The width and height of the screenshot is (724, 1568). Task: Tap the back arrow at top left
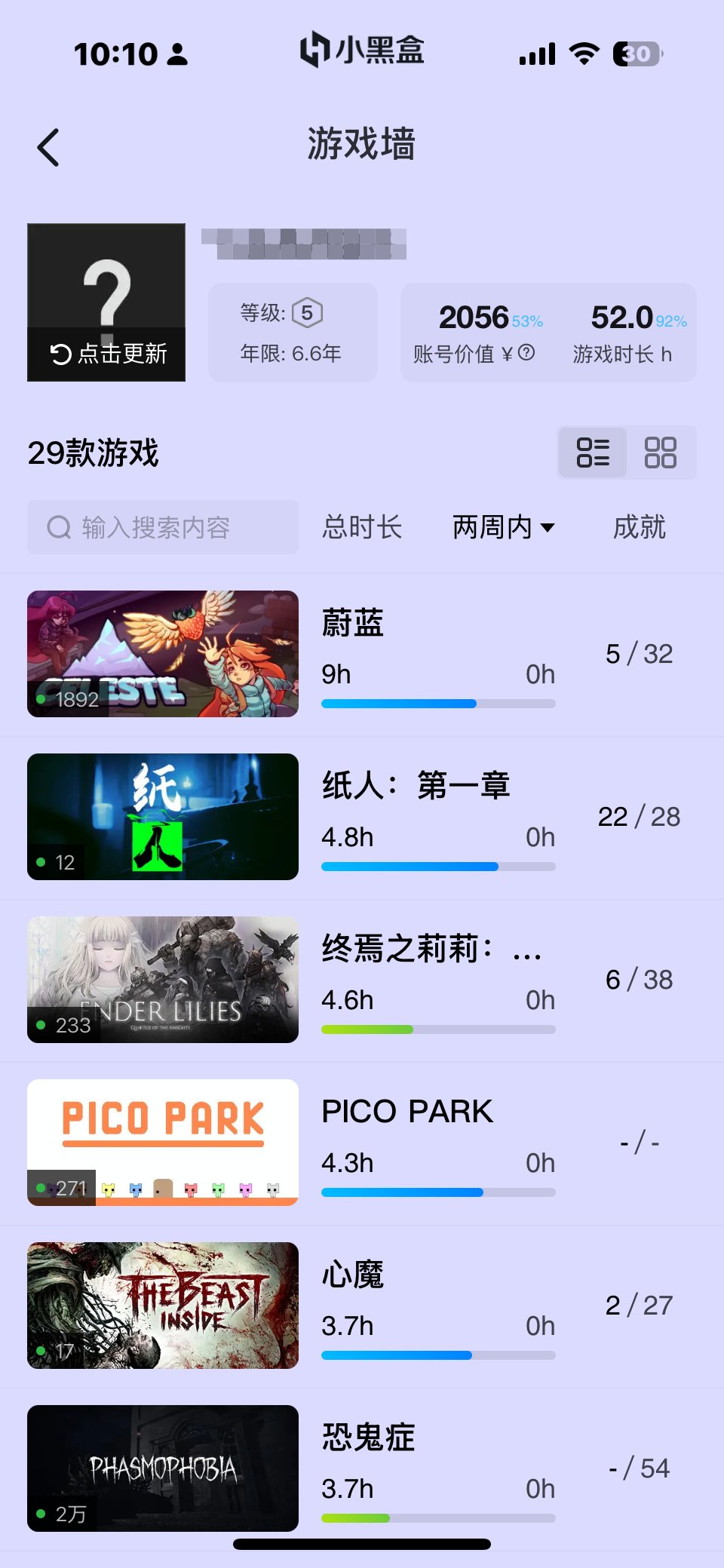pyautogui.click(x=48, y=146)
